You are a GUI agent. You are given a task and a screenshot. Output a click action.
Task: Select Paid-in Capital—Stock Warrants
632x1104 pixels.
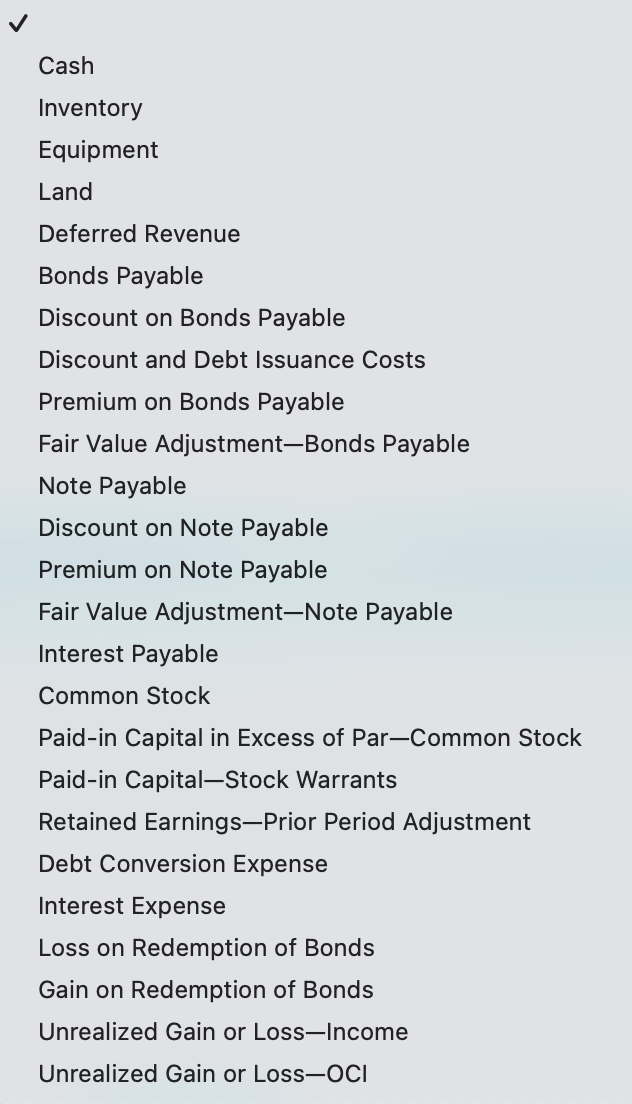pyautogui.click(x=217, y=780)
